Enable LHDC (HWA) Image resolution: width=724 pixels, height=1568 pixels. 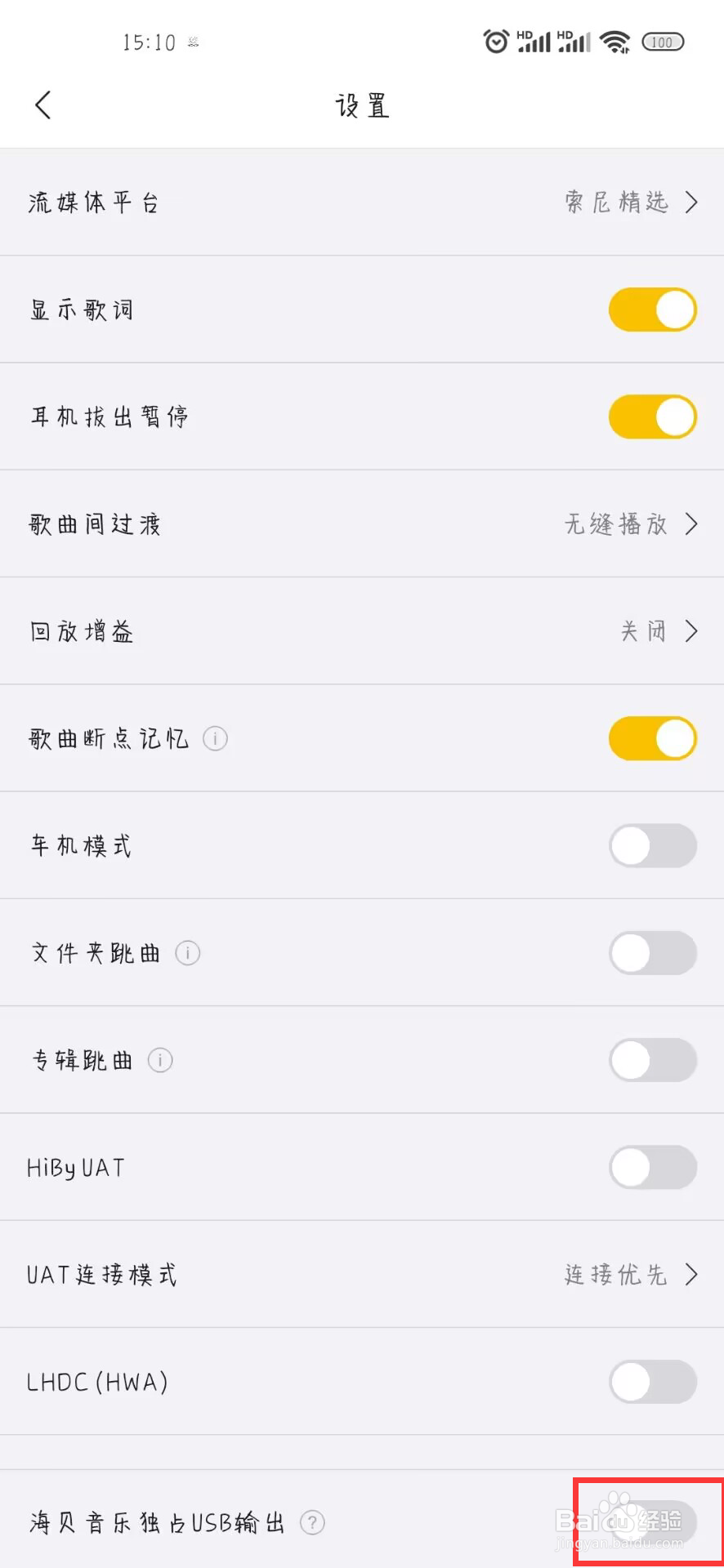pos(652,1382)
